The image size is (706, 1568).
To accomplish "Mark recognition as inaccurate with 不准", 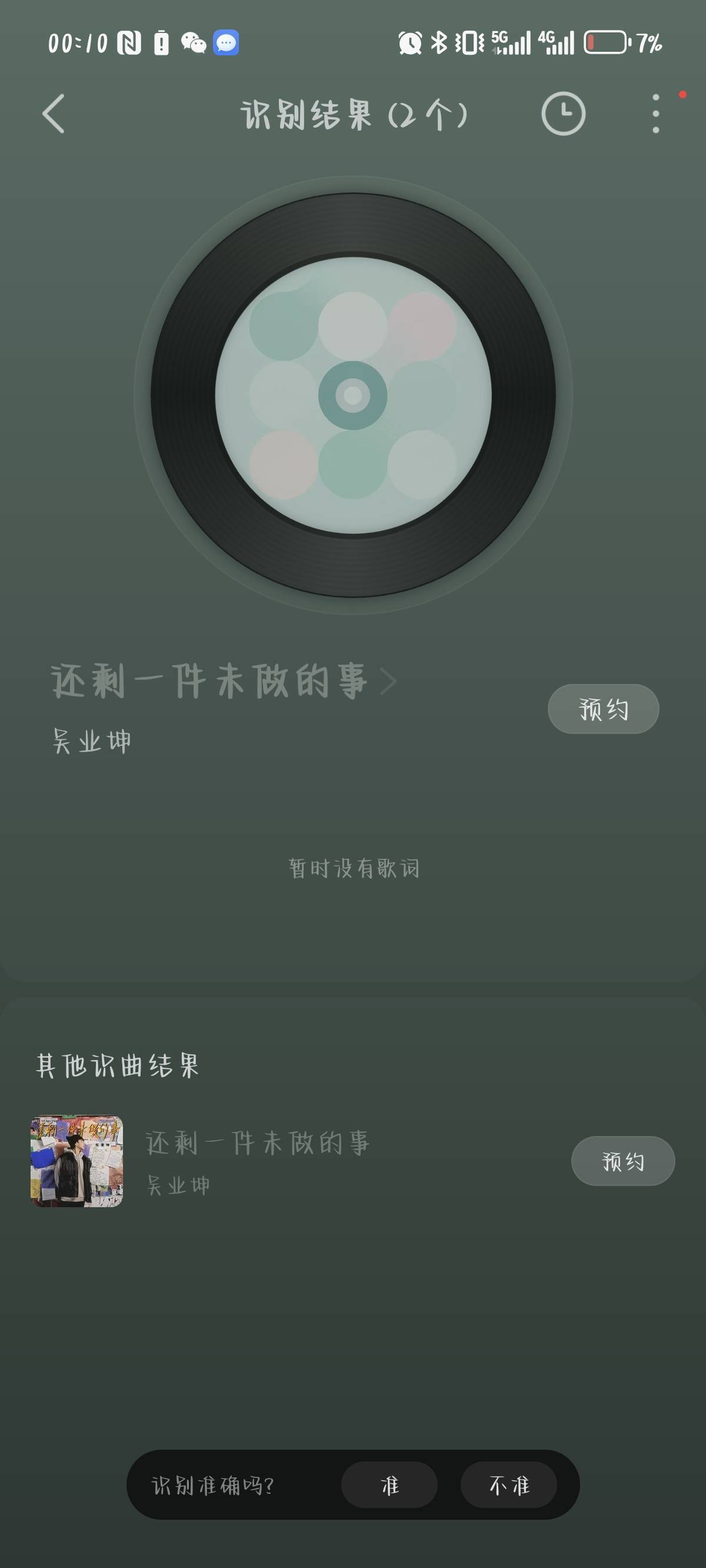I will point(509,1485).
